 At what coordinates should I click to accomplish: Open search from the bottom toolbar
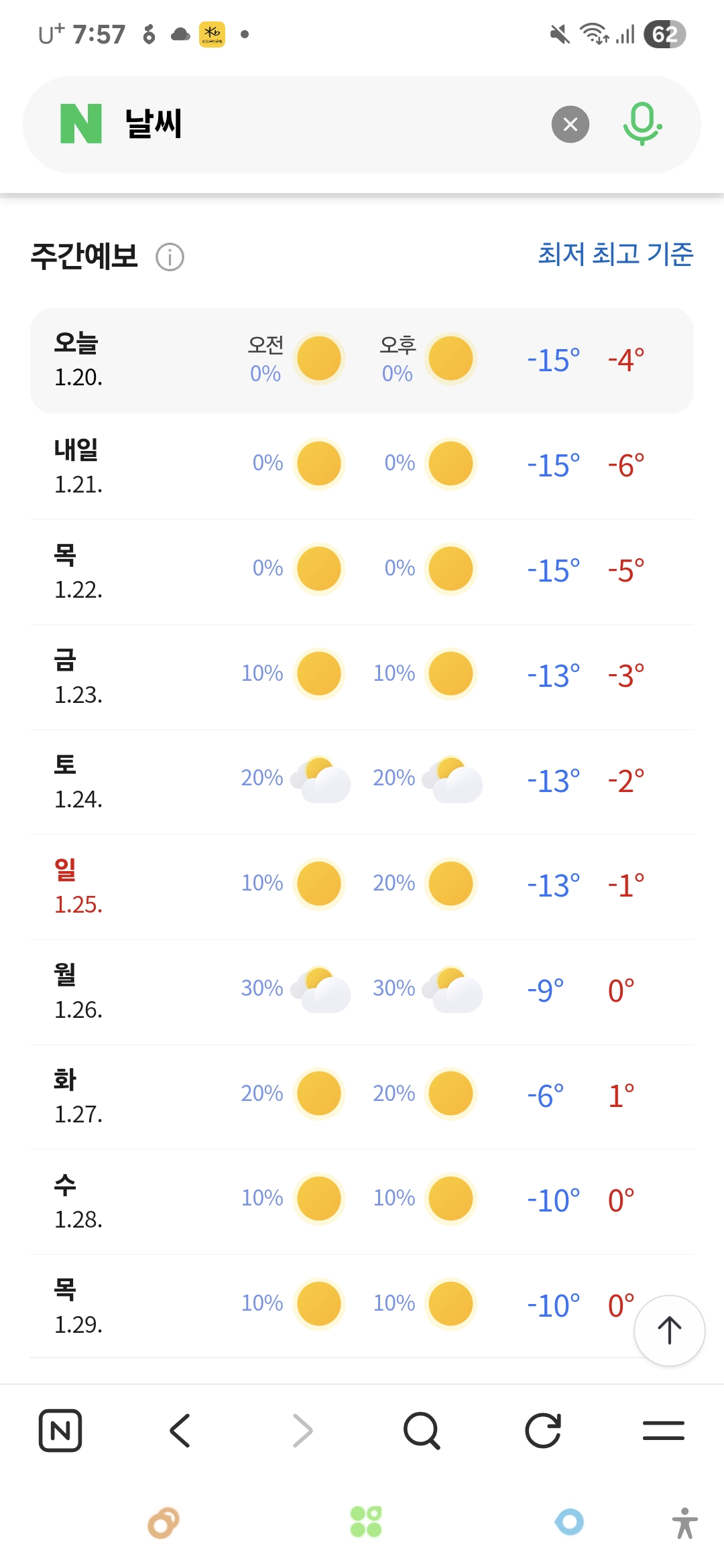[x=422, y=1431]
